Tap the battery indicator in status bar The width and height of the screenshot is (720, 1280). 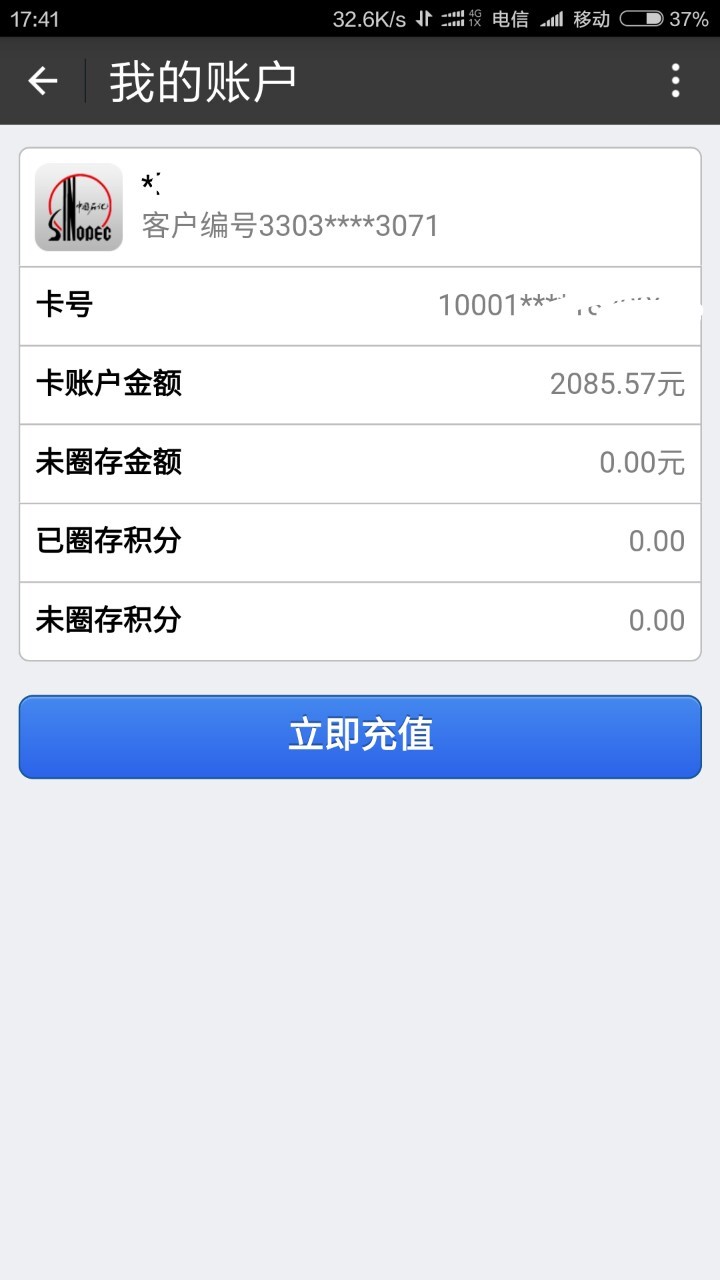click(640, 17)
